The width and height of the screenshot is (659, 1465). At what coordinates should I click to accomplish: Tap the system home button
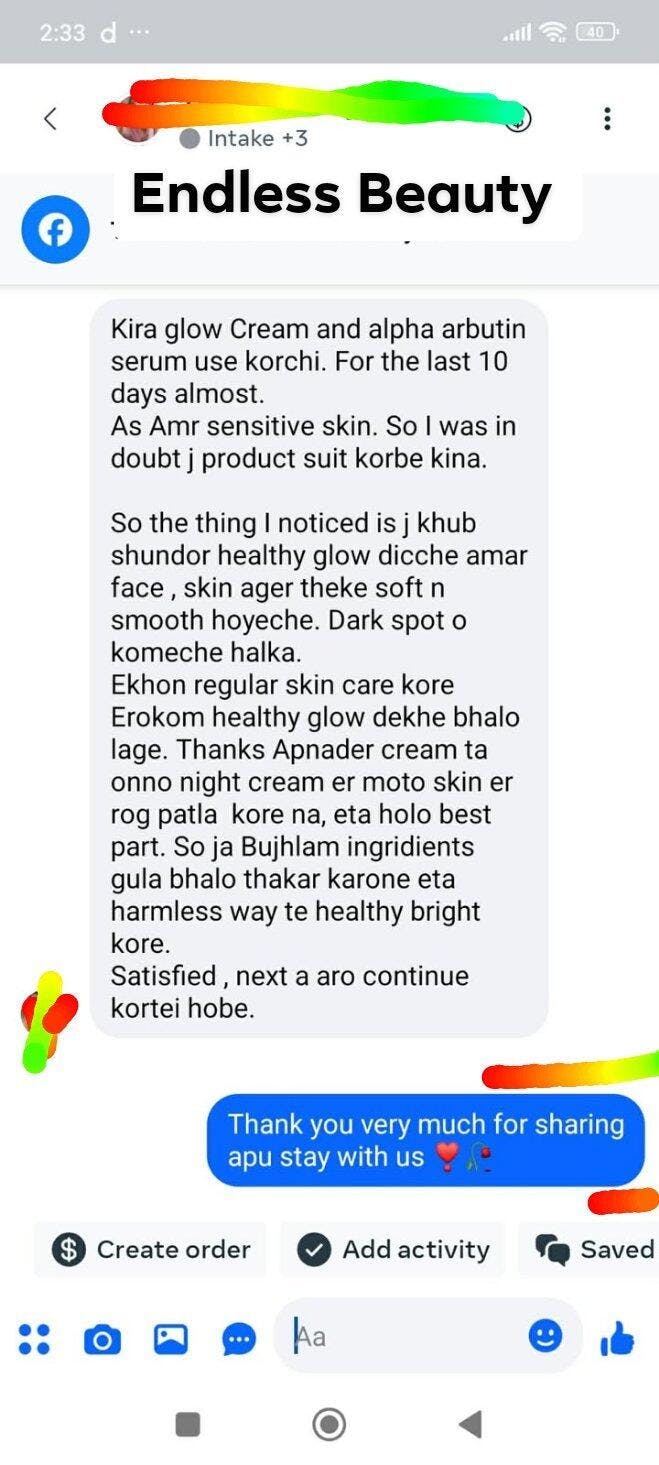click(x=329, y=1424)
